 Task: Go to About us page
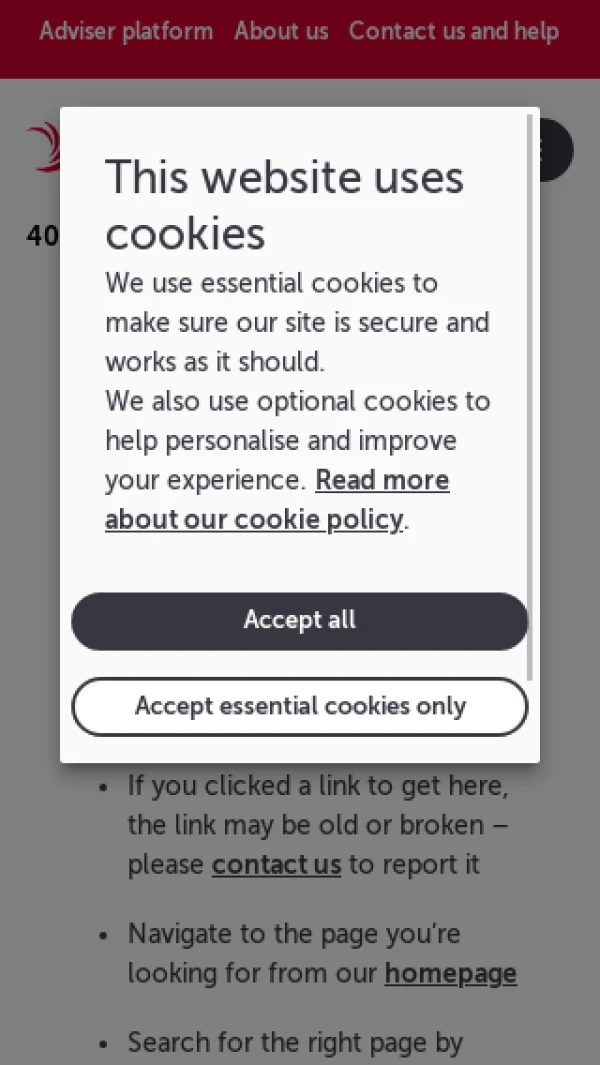281,31
